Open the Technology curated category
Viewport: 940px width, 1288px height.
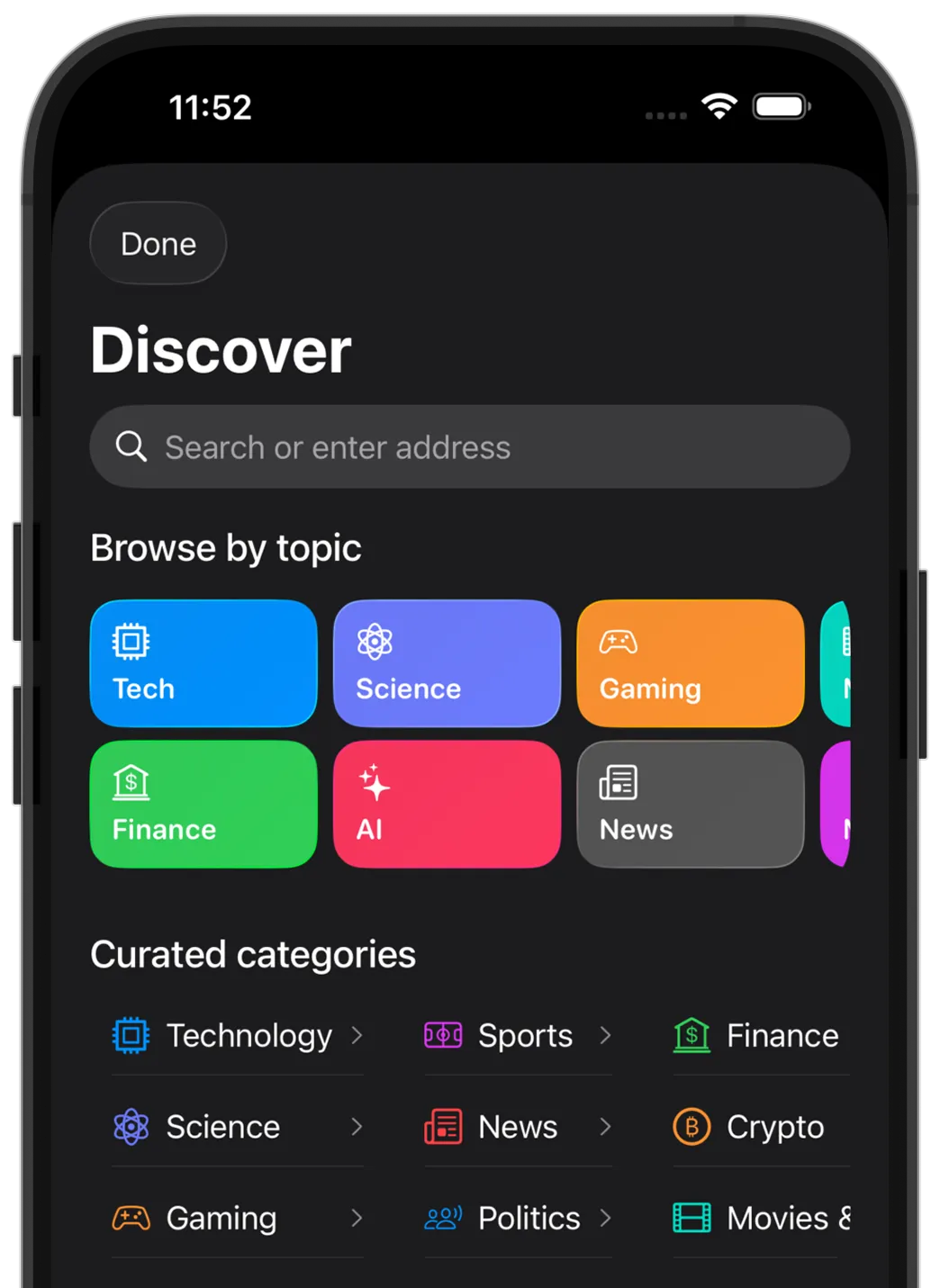(238, 1036)
